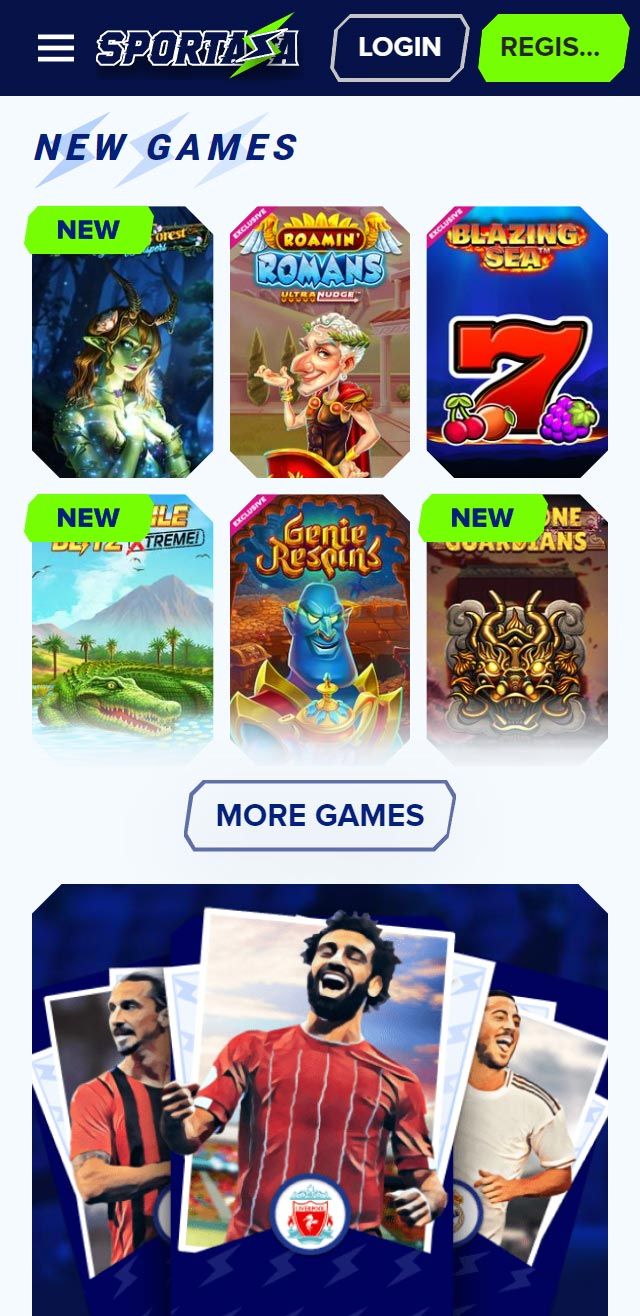
Task: Open the football player cards banner
Action: point(320,1100)
